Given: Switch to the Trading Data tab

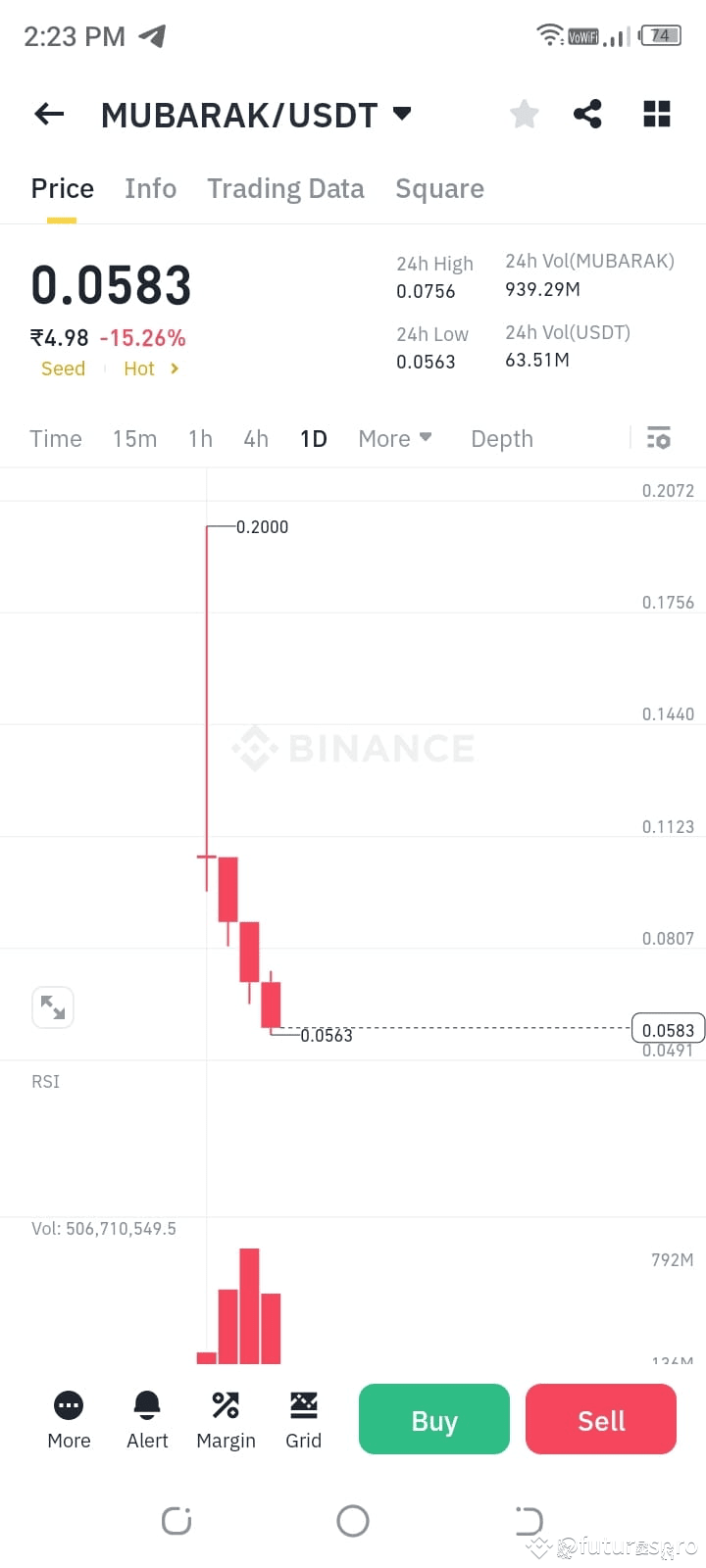Looking at the screenshot, I should tap(285, 188).
